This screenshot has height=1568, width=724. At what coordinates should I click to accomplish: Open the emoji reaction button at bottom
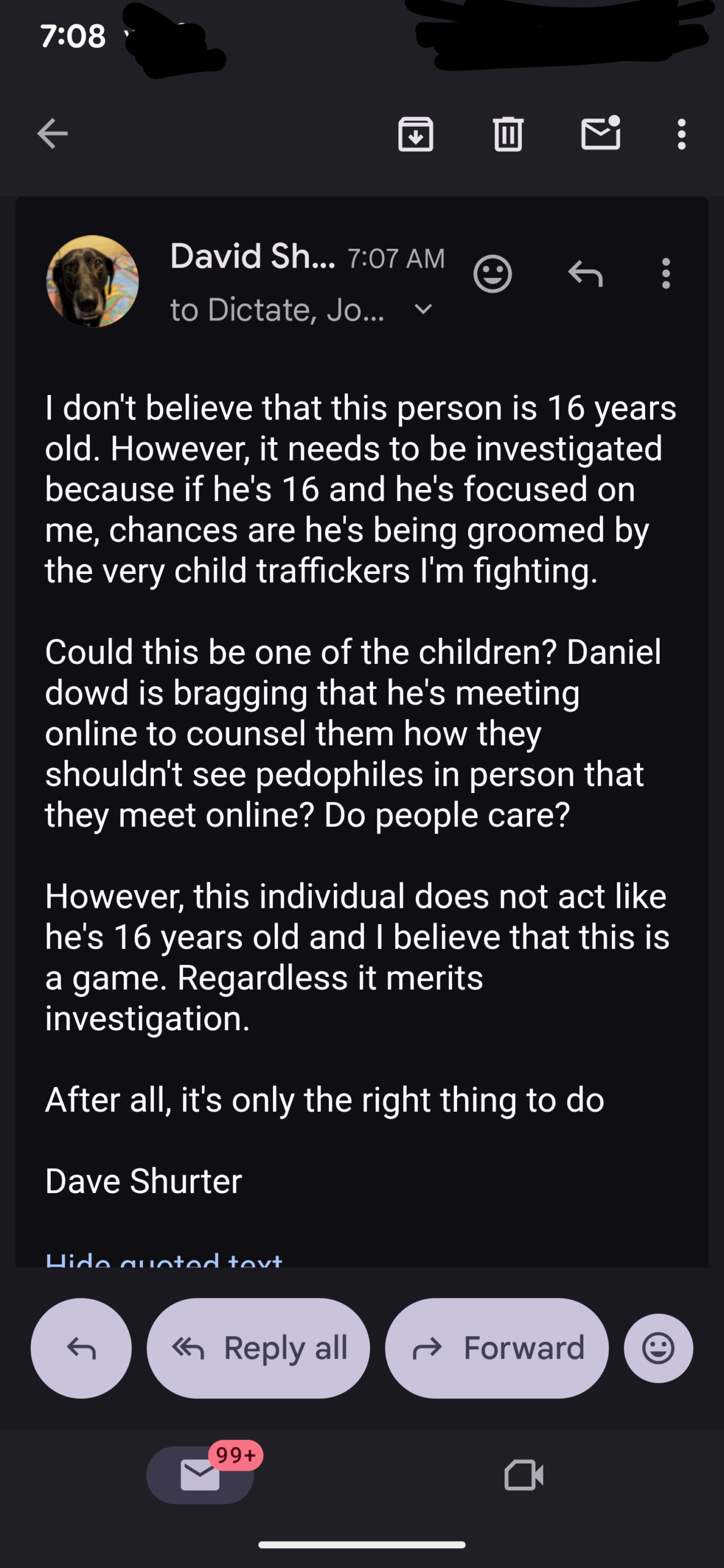(x=658, y=1348)
